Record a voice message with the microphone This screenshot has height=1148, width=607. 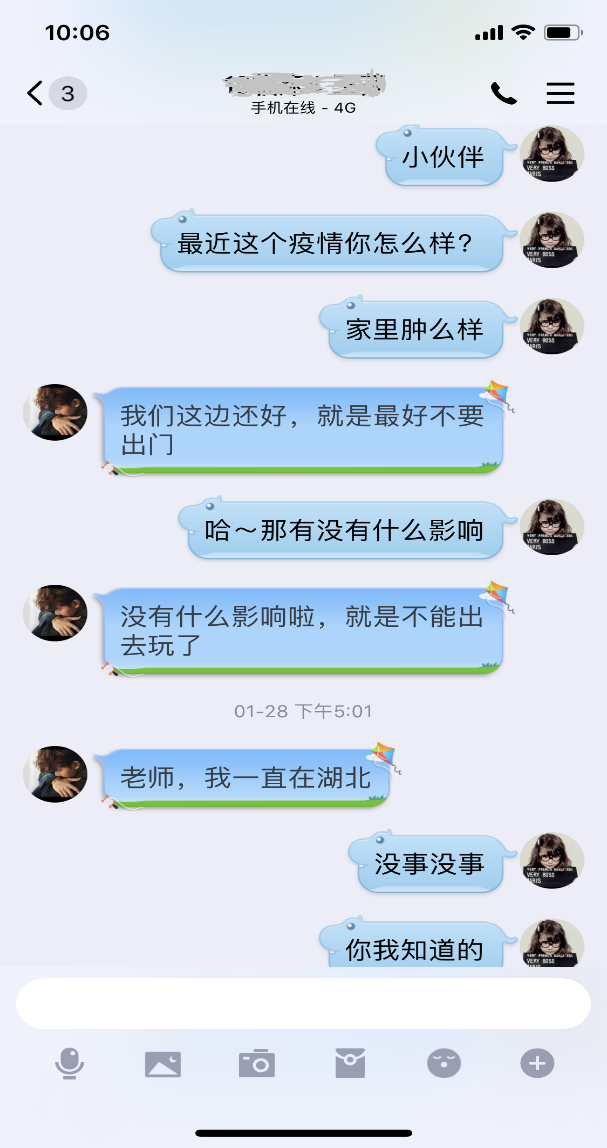coord(69,1063)
